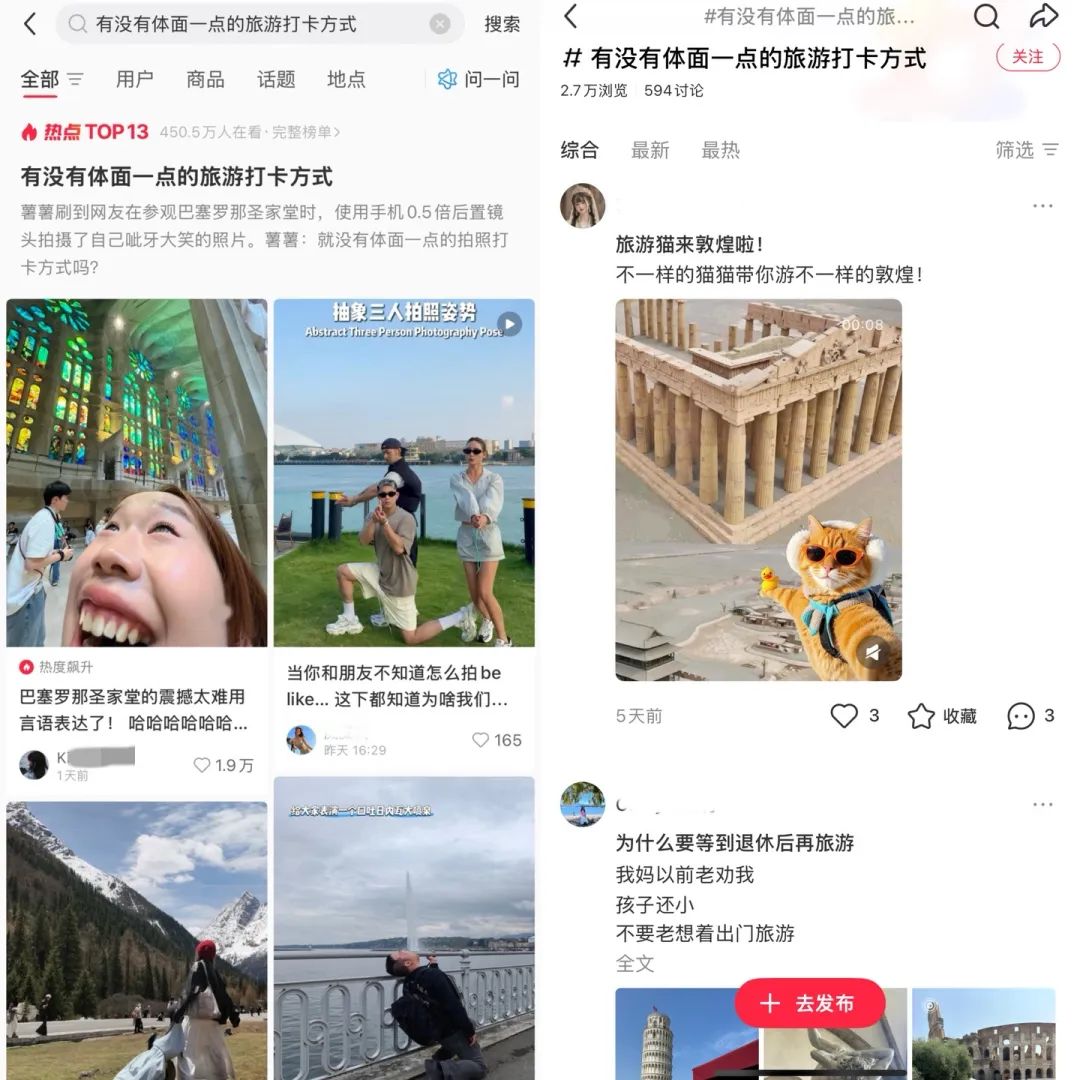The image size is (1080, 1080).
Task: Tap 收藏 on the 旅游猫来敦煌啦 post
Action: (942, 716)
